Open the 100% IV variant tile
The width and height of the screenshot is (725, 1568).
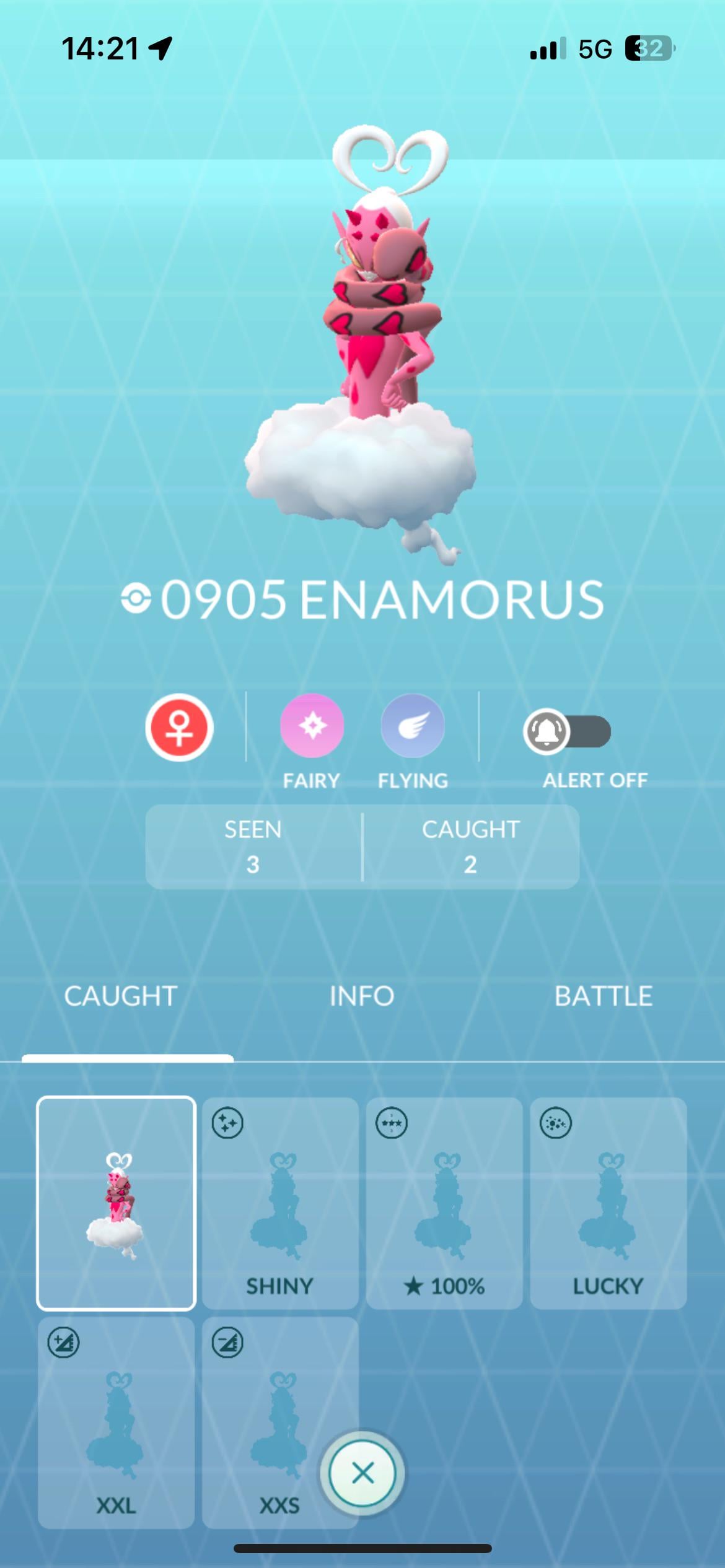pyautogui.click(x=444, y=1203)
